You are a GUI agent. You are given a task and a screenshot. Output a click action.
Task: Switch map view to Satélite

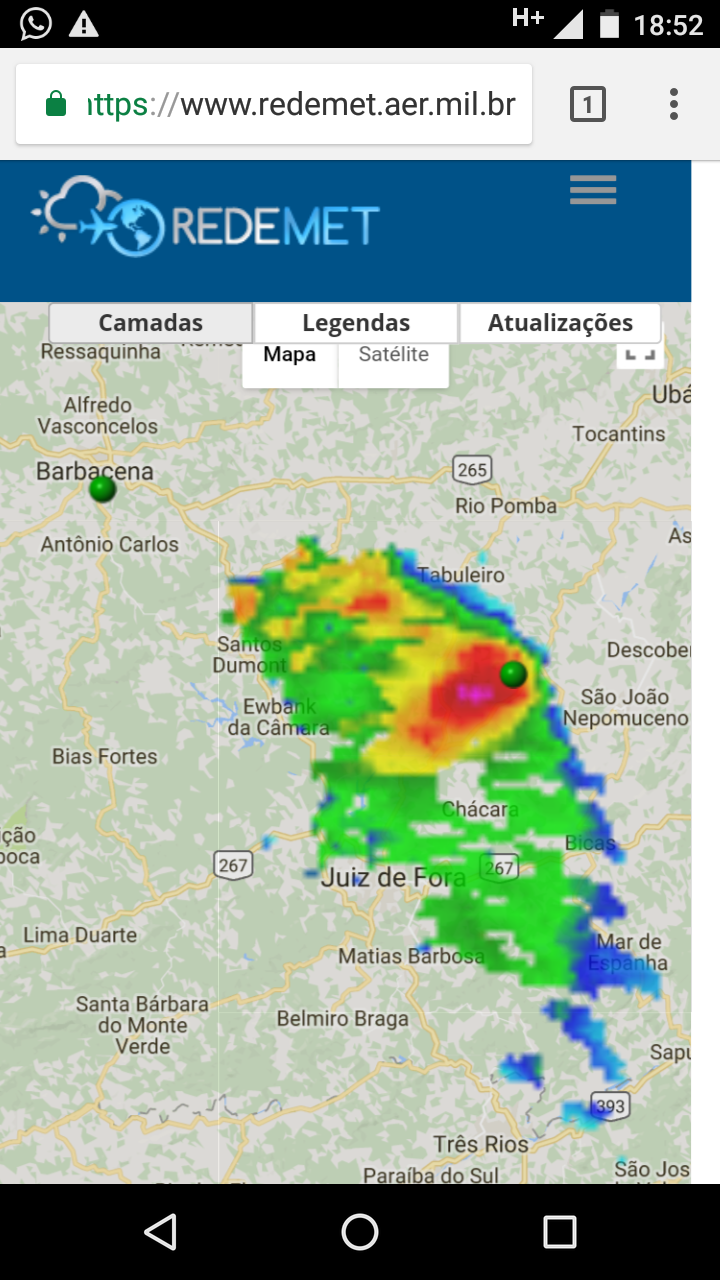[x=394, y=357]
